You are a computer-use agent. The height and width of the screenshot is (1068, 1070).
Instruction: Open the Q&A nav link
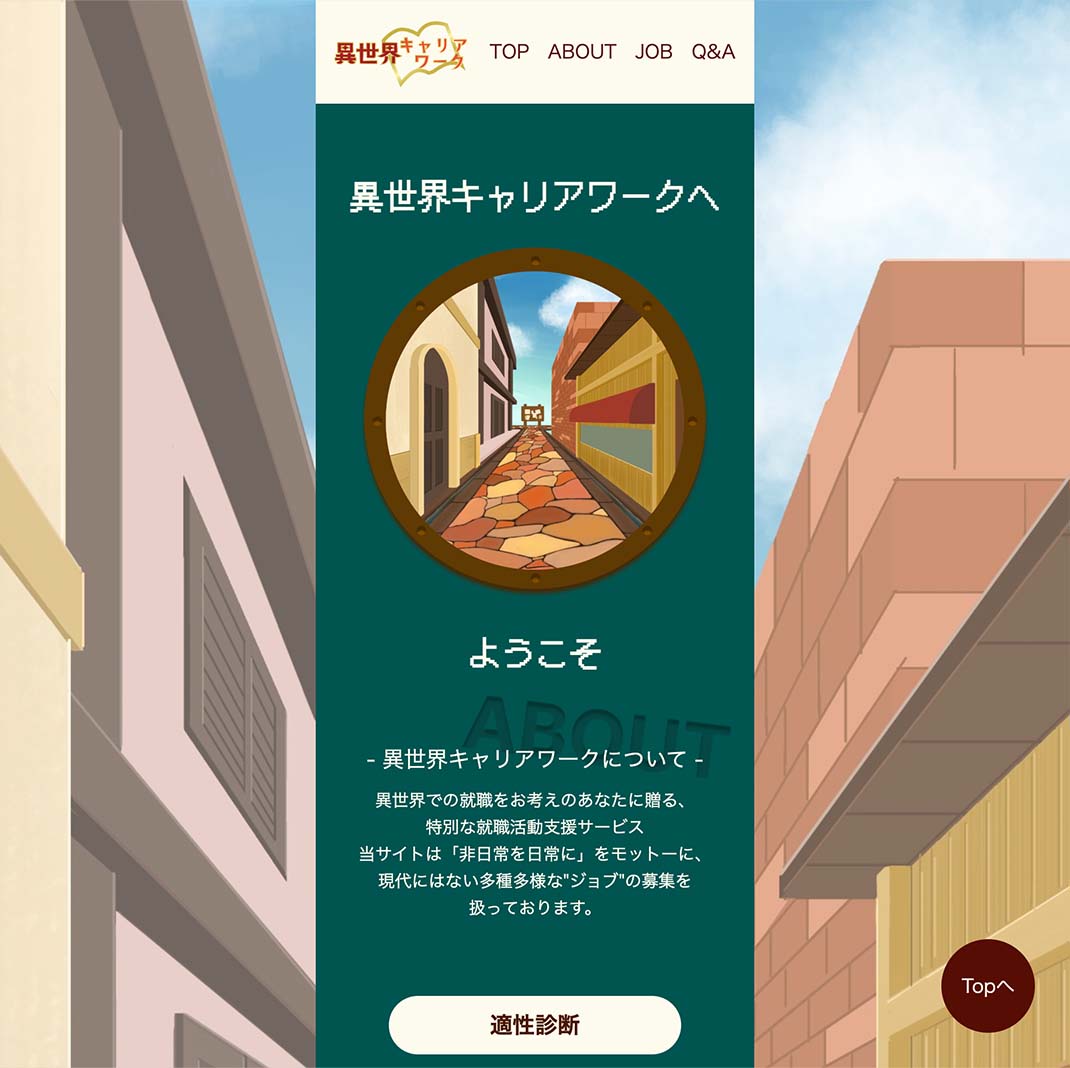tap(713, 52)
